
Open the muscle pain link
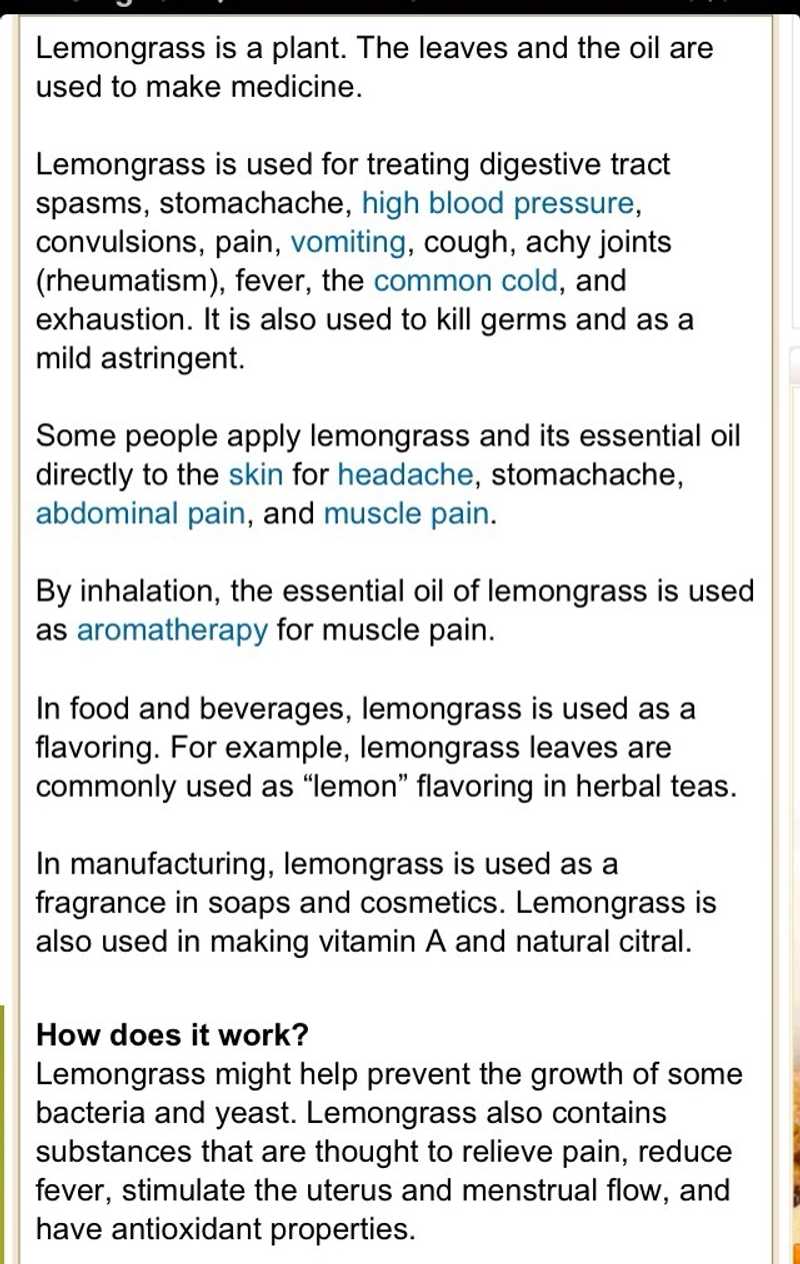tap(407, 514)
